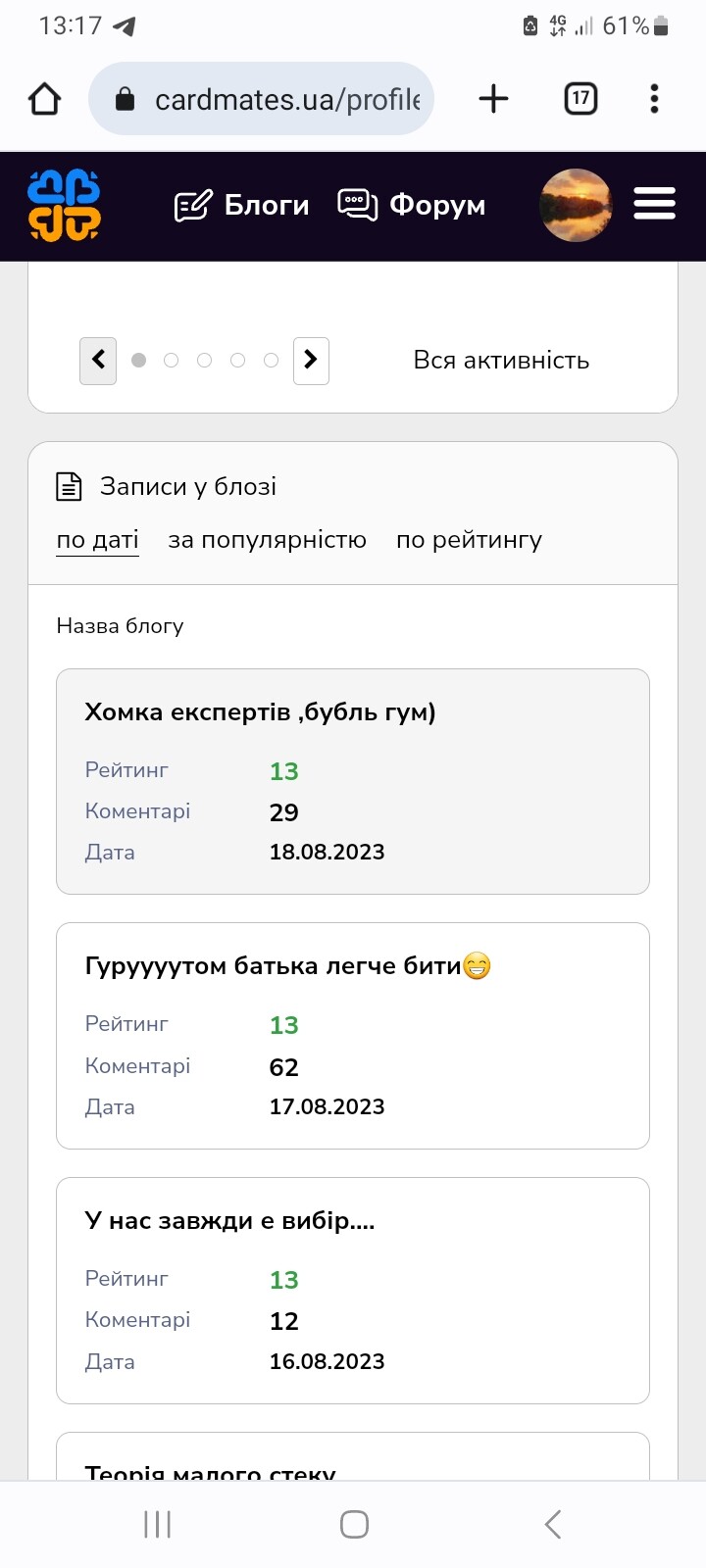
Task: Sort blog posts по даті
Action: click(x=97, y=540)
